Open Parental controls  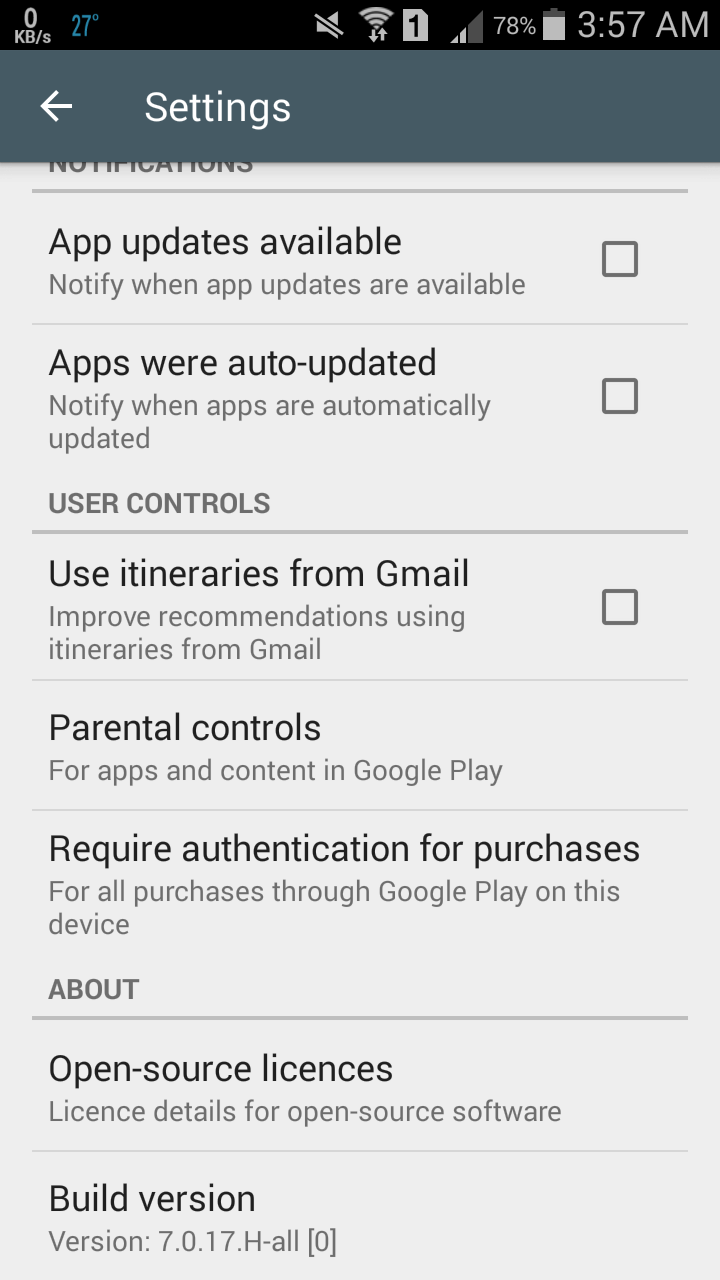(x=360, y=746)
